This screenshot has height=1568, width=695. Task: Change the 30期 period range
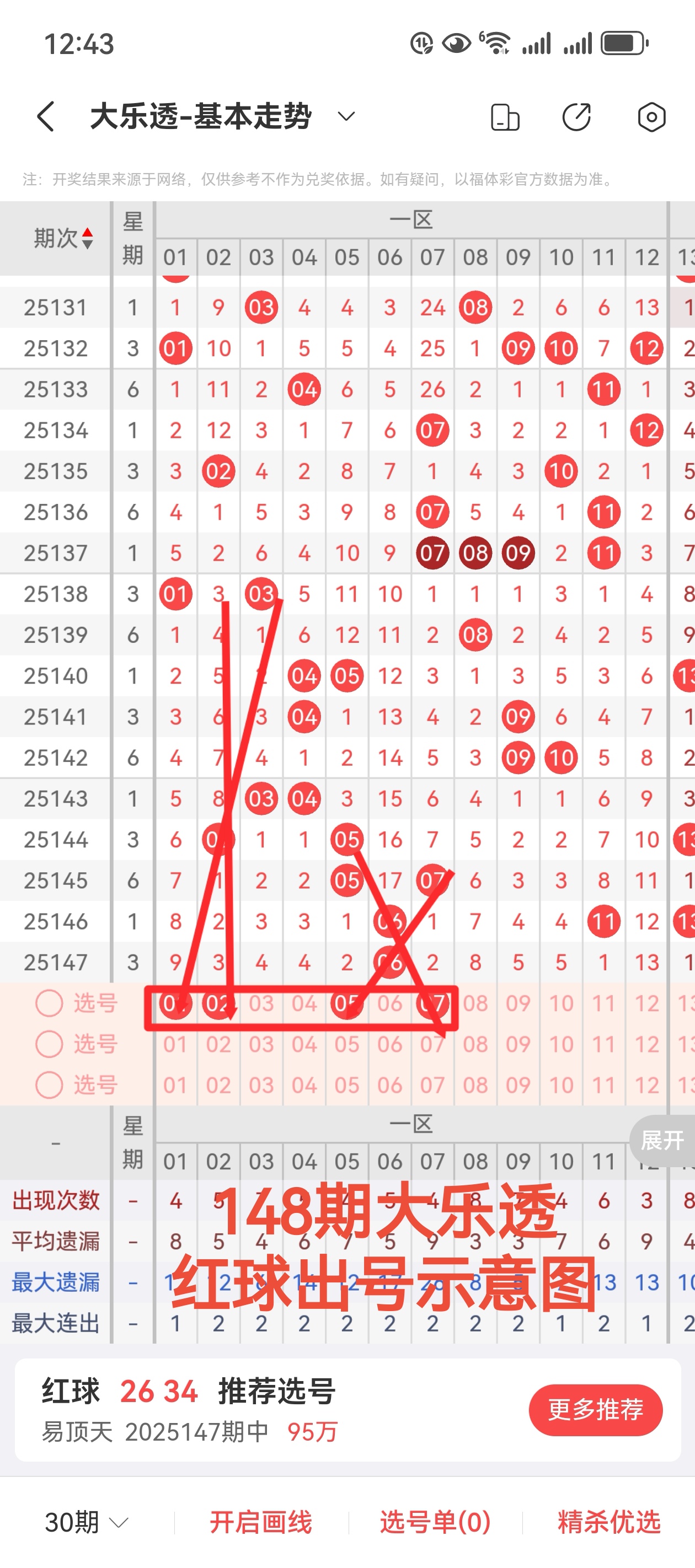coord(87,1522)
